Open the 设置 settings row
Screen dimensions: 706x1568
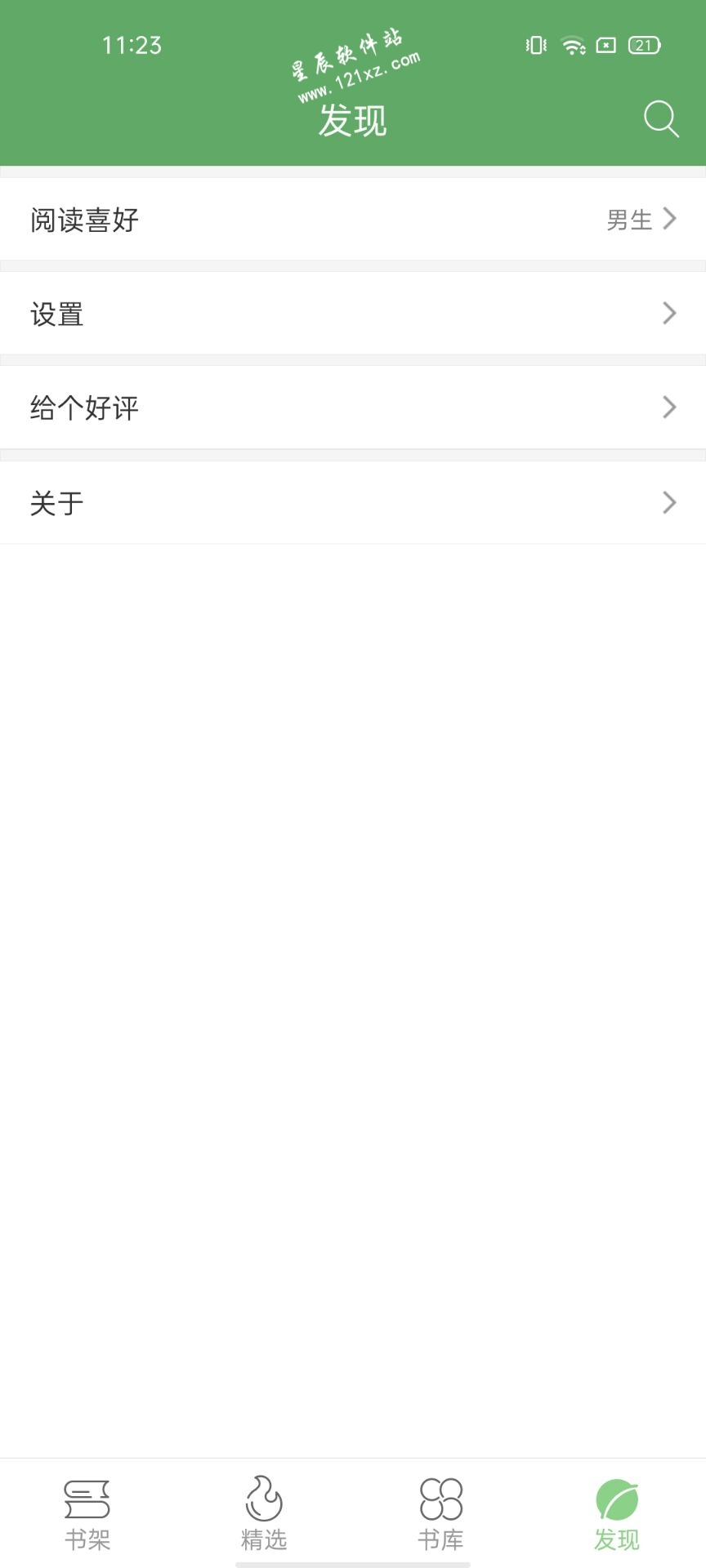tap(353, 314)
